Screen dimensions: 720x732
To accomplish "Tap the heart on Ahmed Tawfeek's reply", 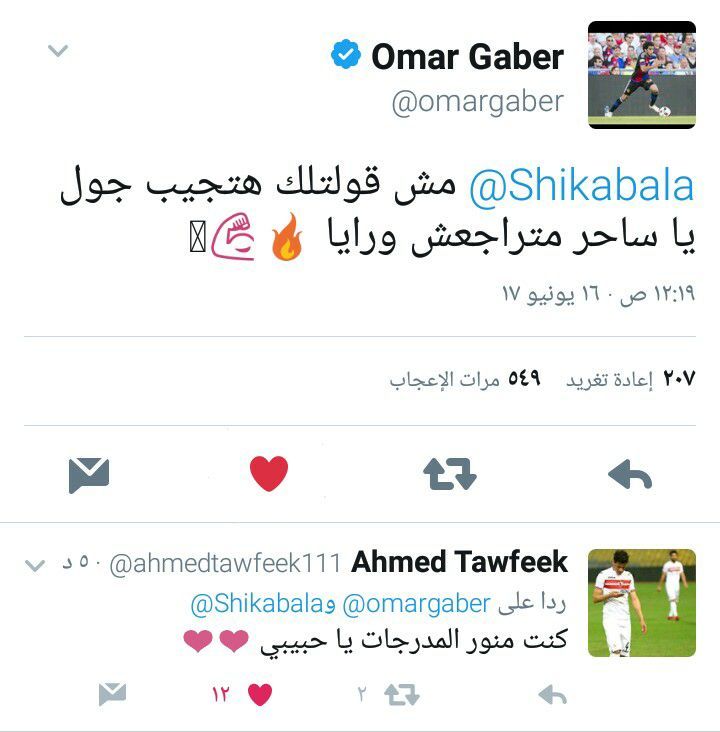I will (260, 695).
